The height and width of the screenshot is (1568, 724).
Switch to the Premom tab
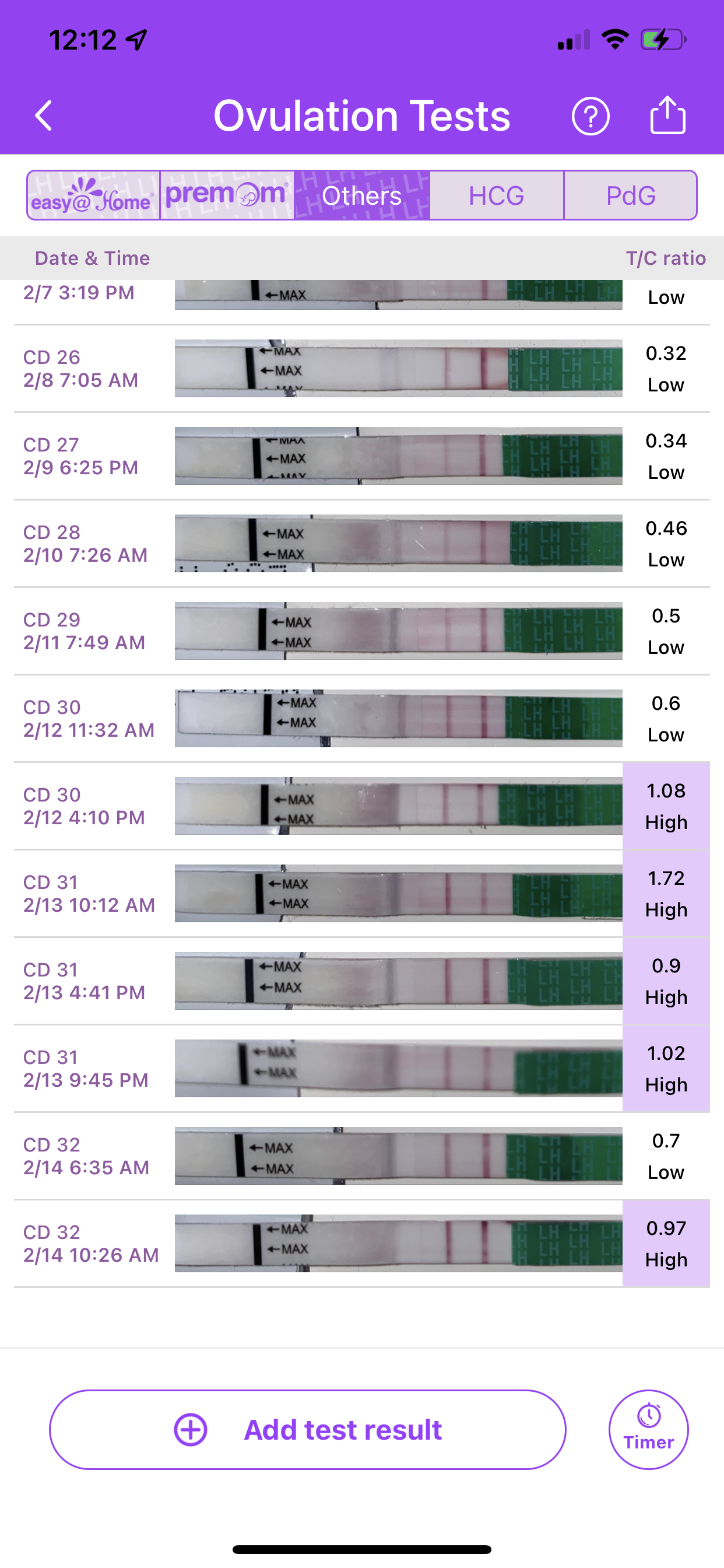point(227,195)
